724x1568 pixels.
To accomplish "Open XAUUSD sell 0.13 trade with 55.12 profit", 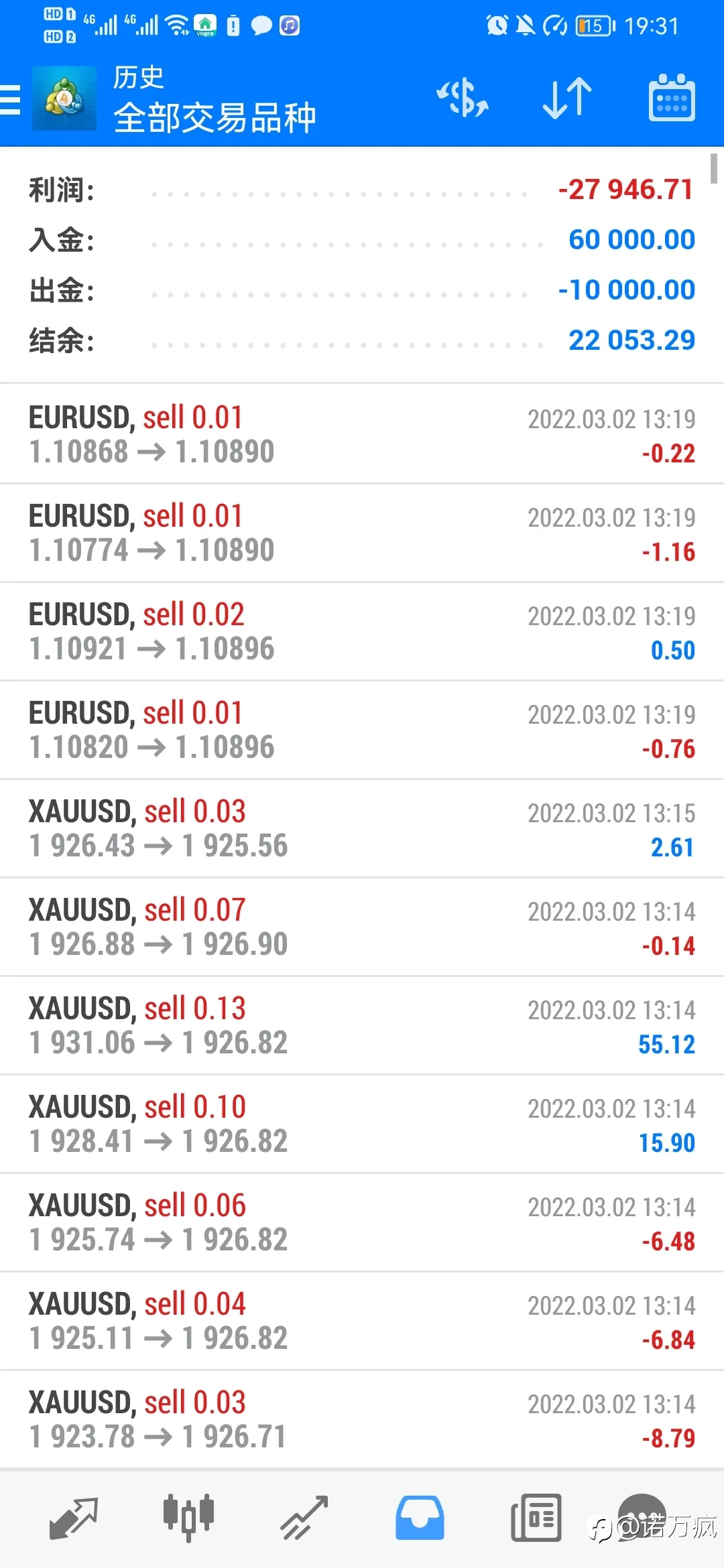I will tap(362, 1025).
